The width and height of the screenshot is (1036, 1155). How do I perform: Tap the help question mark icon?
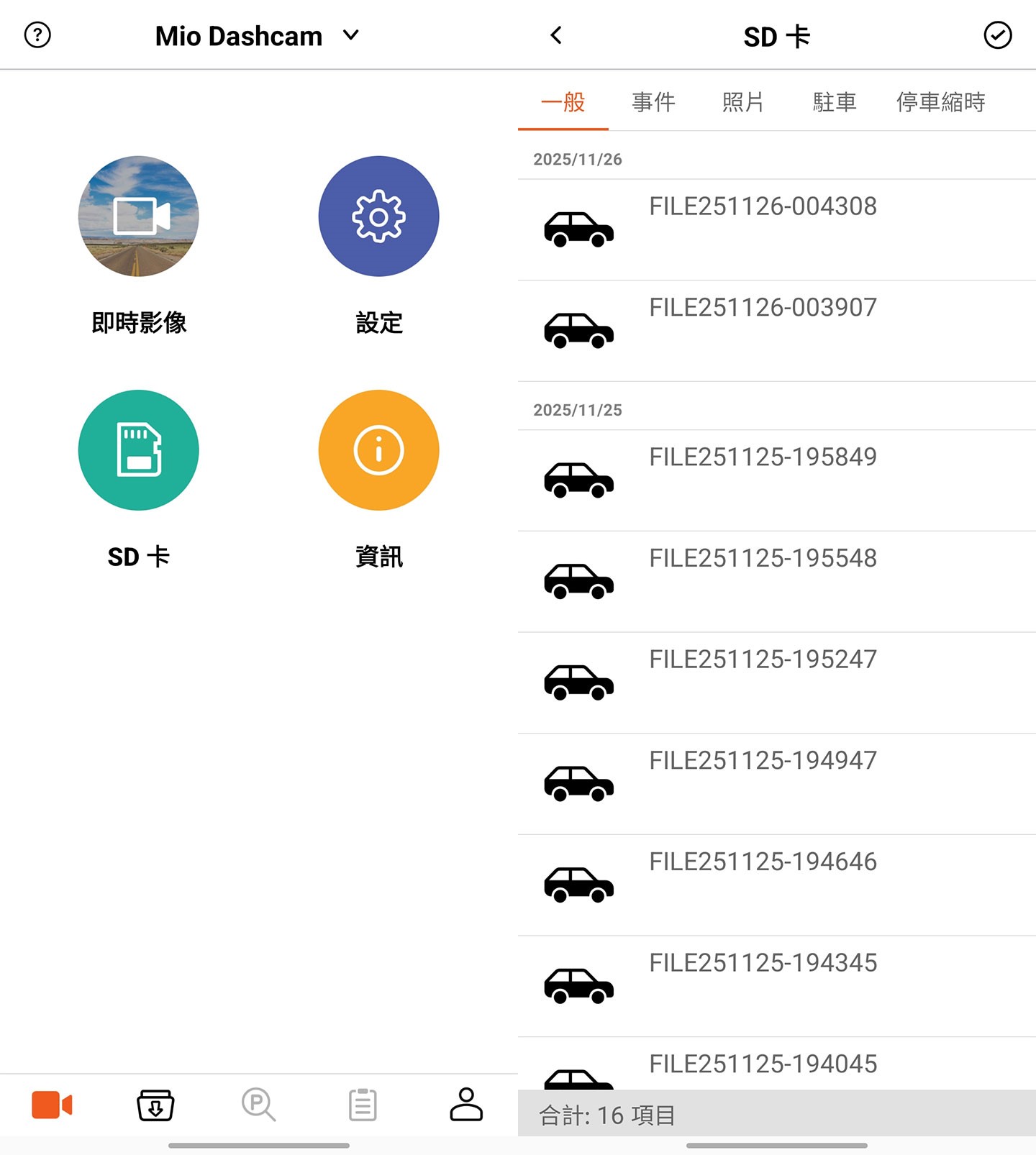(x=37, y=35)
